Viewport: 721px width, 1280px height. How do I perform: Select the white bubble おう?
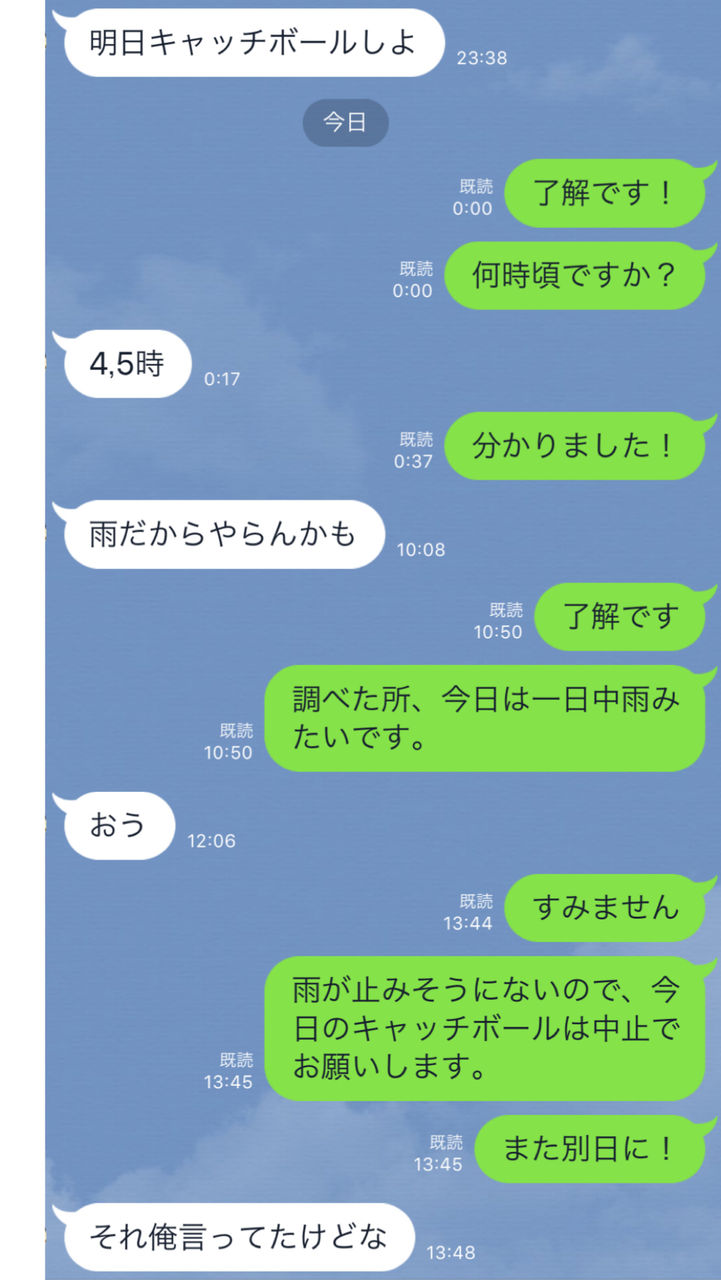click(117, 827)
